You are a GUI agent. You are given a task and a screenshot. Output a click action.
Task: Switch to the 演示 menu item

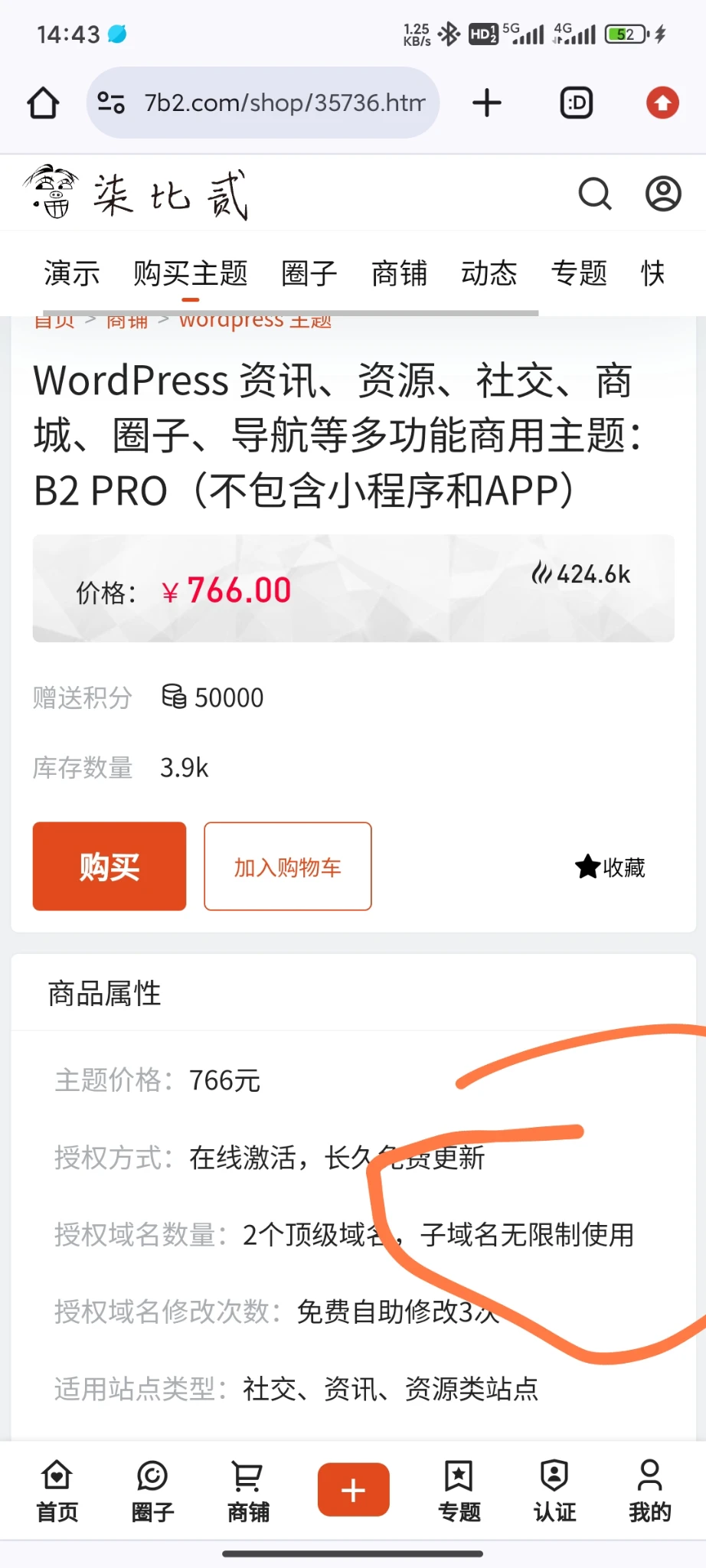pyautogui.click(x=72, y=273)
